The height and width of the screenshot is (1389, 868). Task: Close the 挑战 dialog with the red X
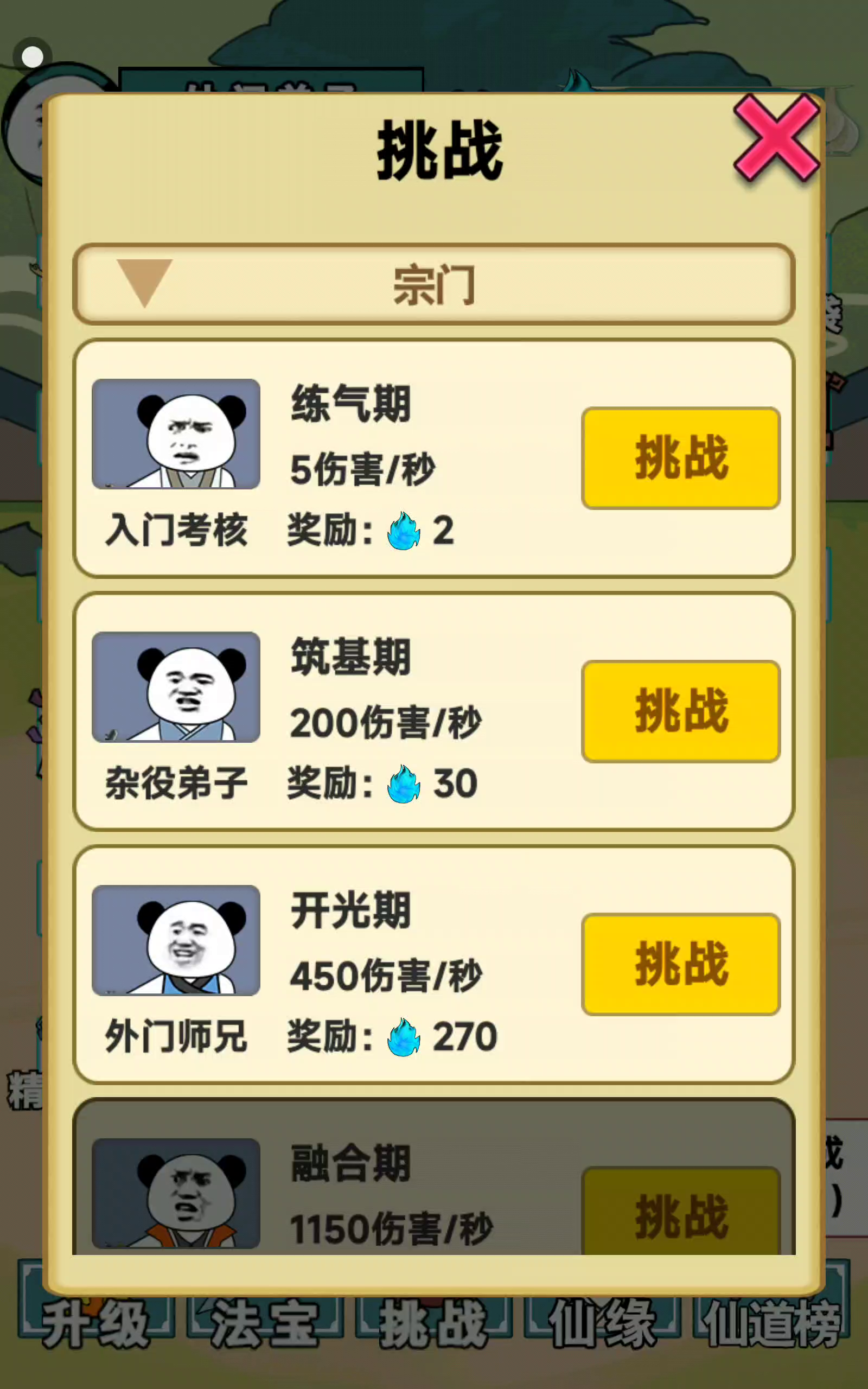pyautogui.click(x=776, y=138)
